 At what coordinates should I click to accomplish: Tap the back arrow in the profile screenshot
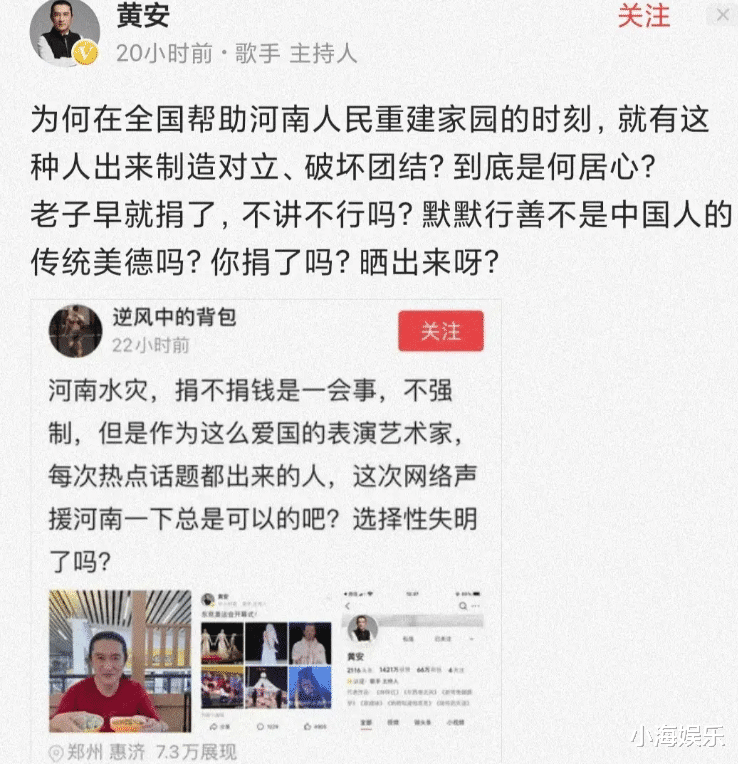tap(348, 605)
